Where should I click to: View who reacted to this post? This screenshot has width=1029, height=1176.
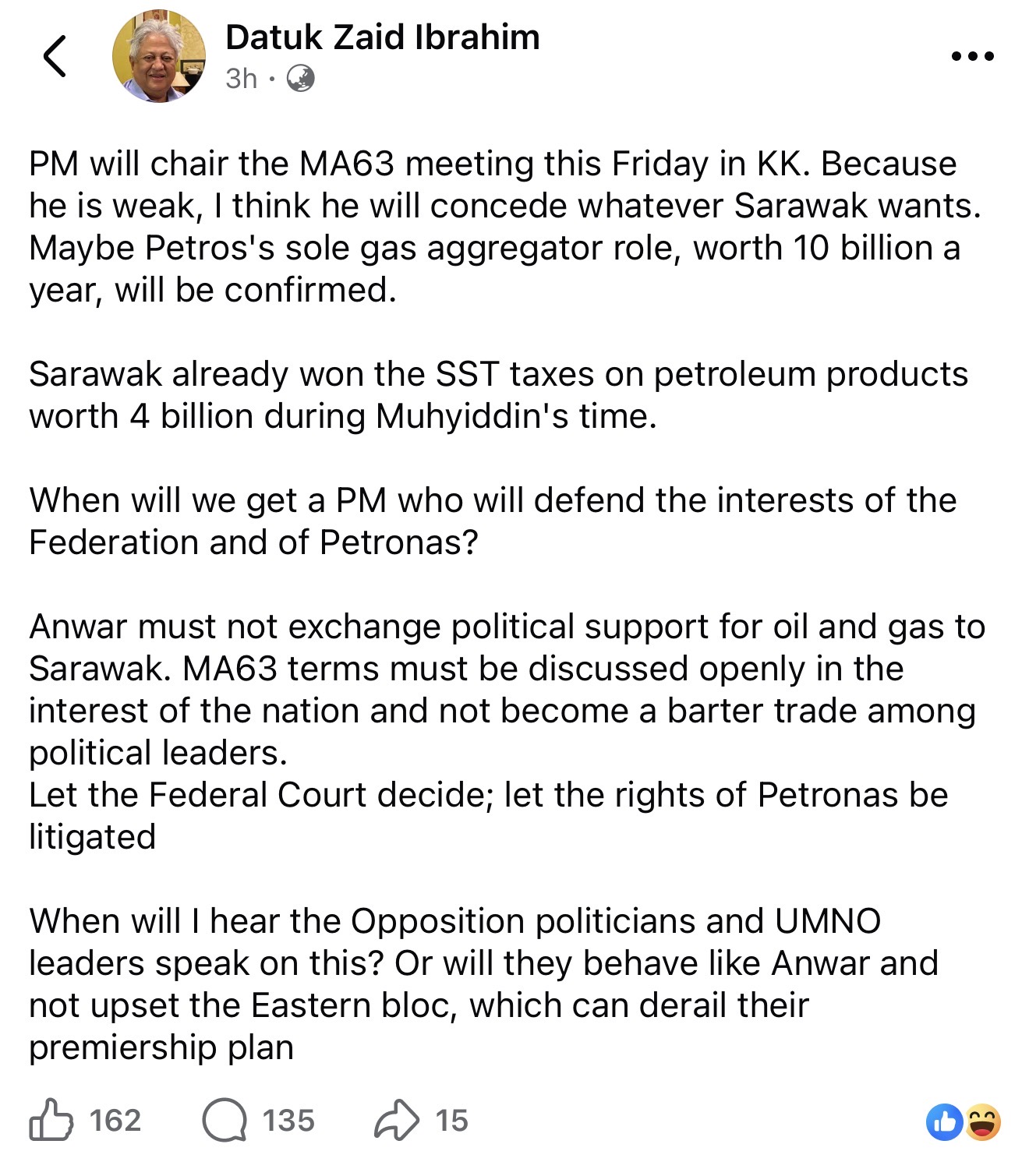point(964,1123)
